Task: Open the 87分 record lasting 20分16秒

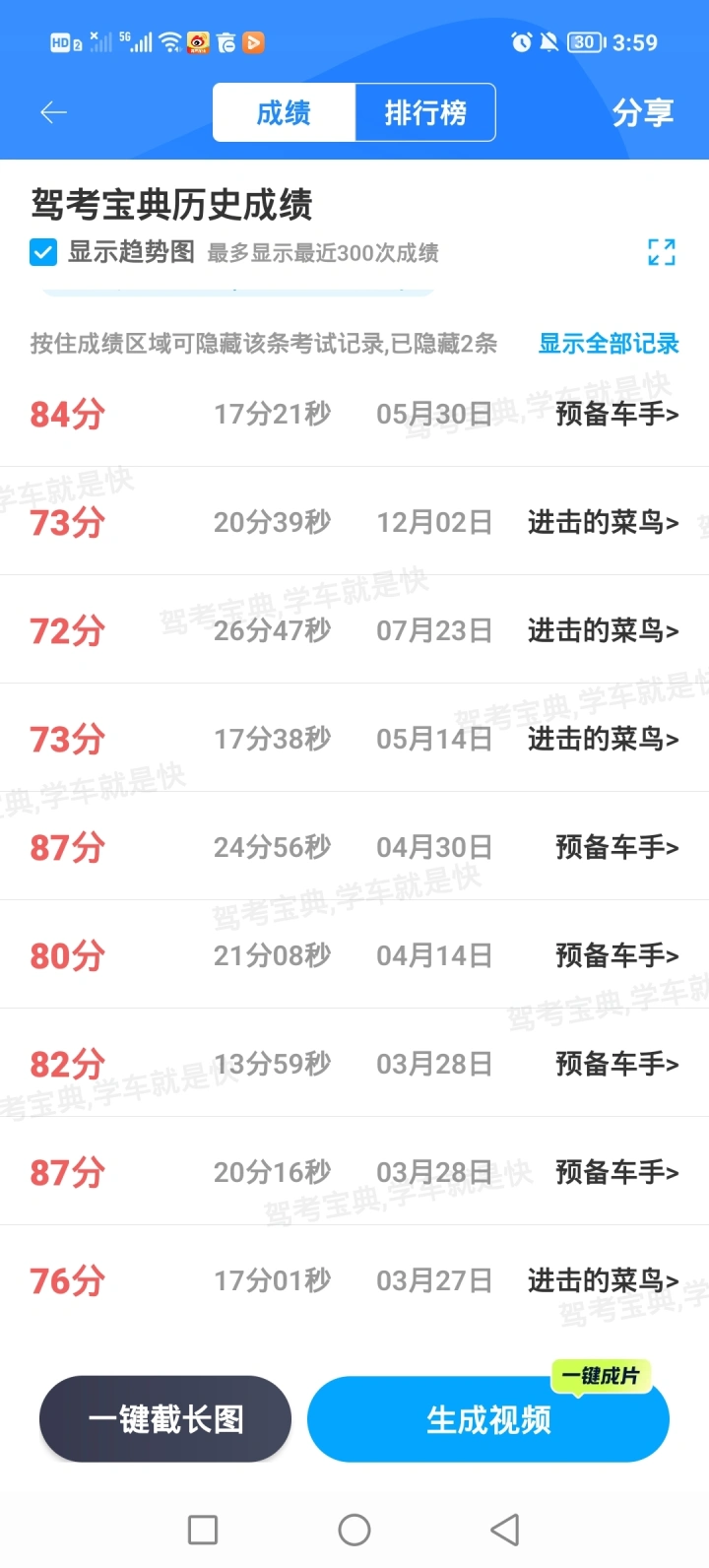Action: 354,1172
